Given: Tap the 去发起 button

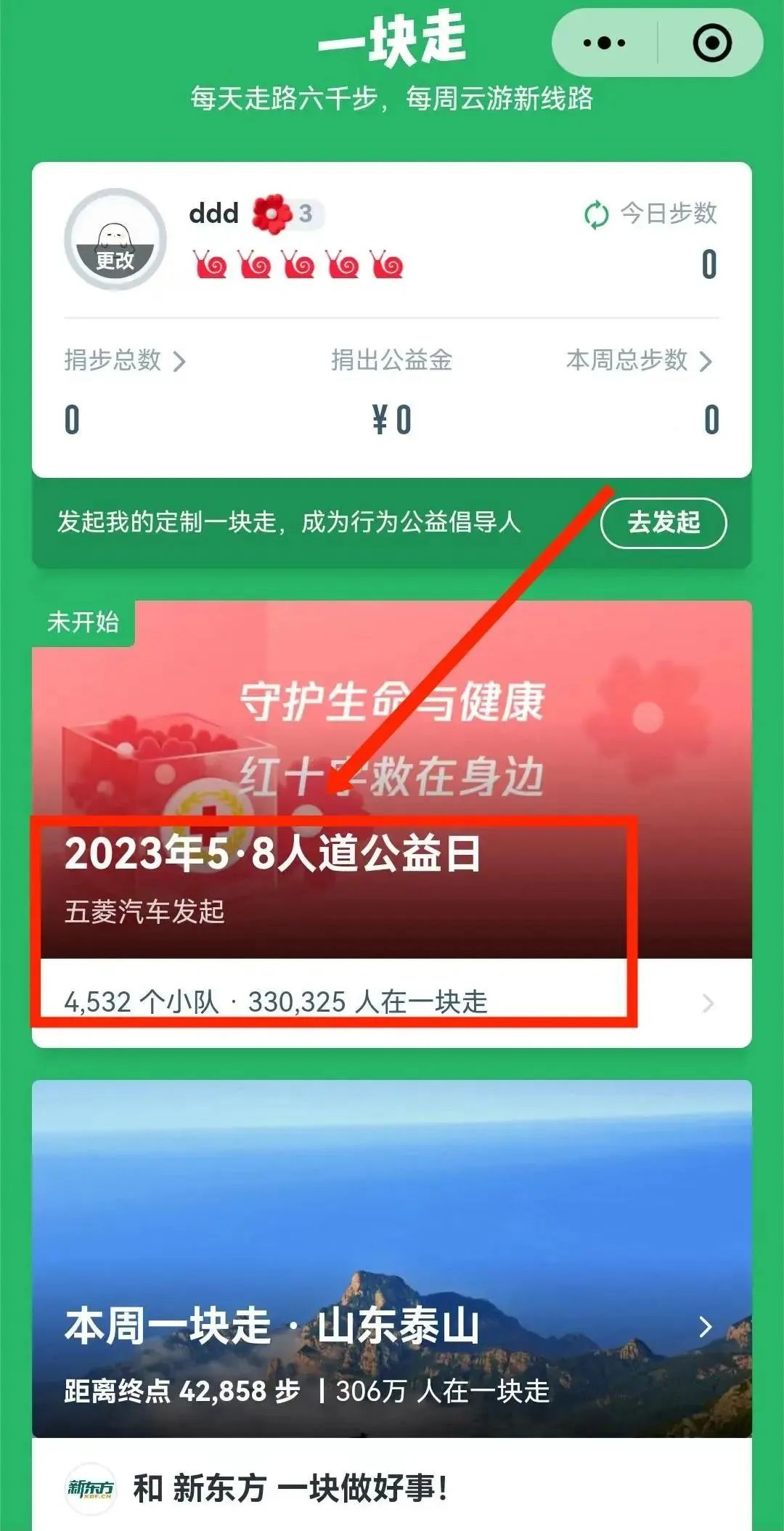Looking at the screenshot, I should click(663, 522).
